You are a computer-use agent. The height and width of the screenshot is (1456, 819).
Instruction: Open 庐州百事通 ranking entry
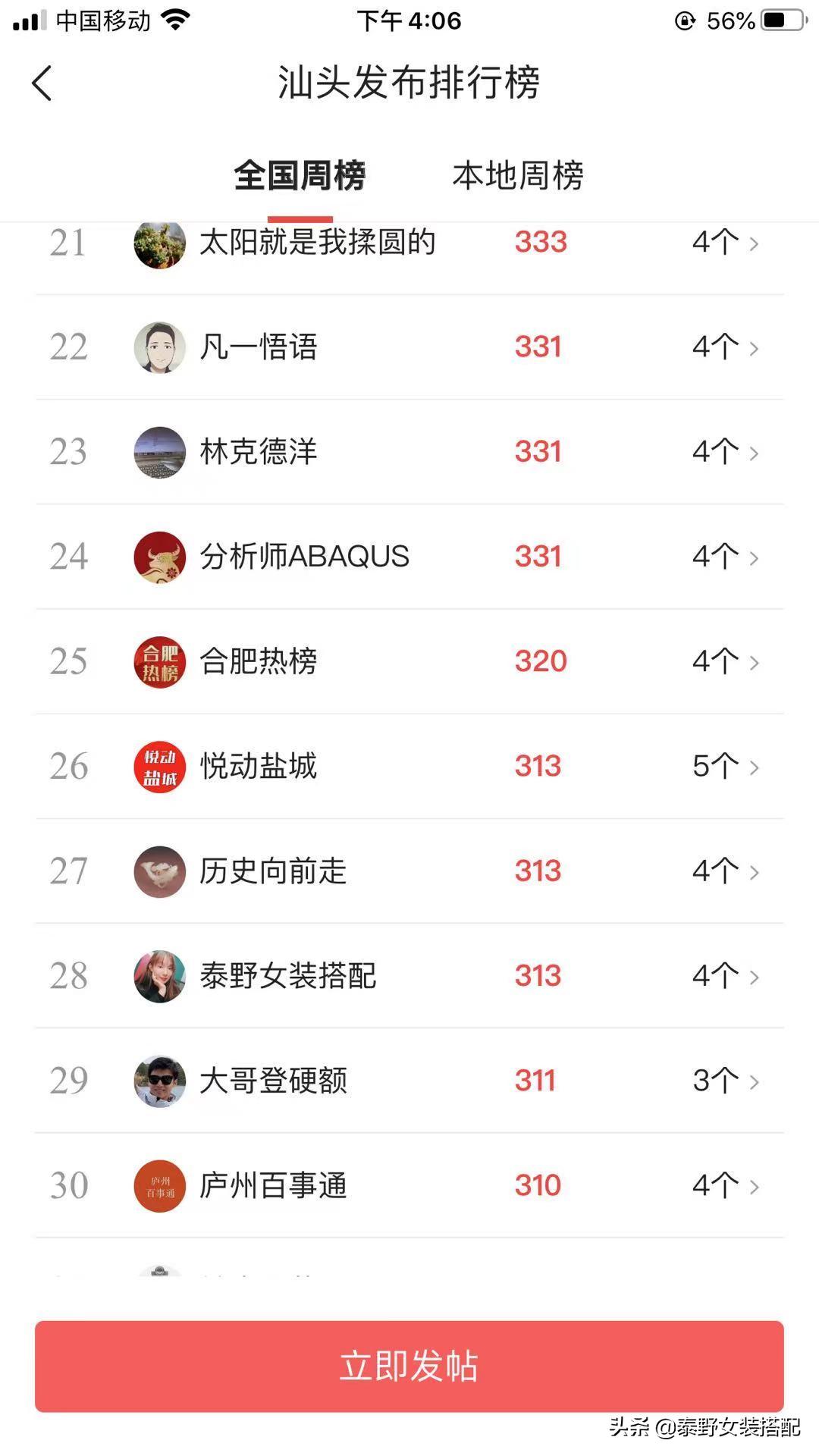(x=409, y=1185)
